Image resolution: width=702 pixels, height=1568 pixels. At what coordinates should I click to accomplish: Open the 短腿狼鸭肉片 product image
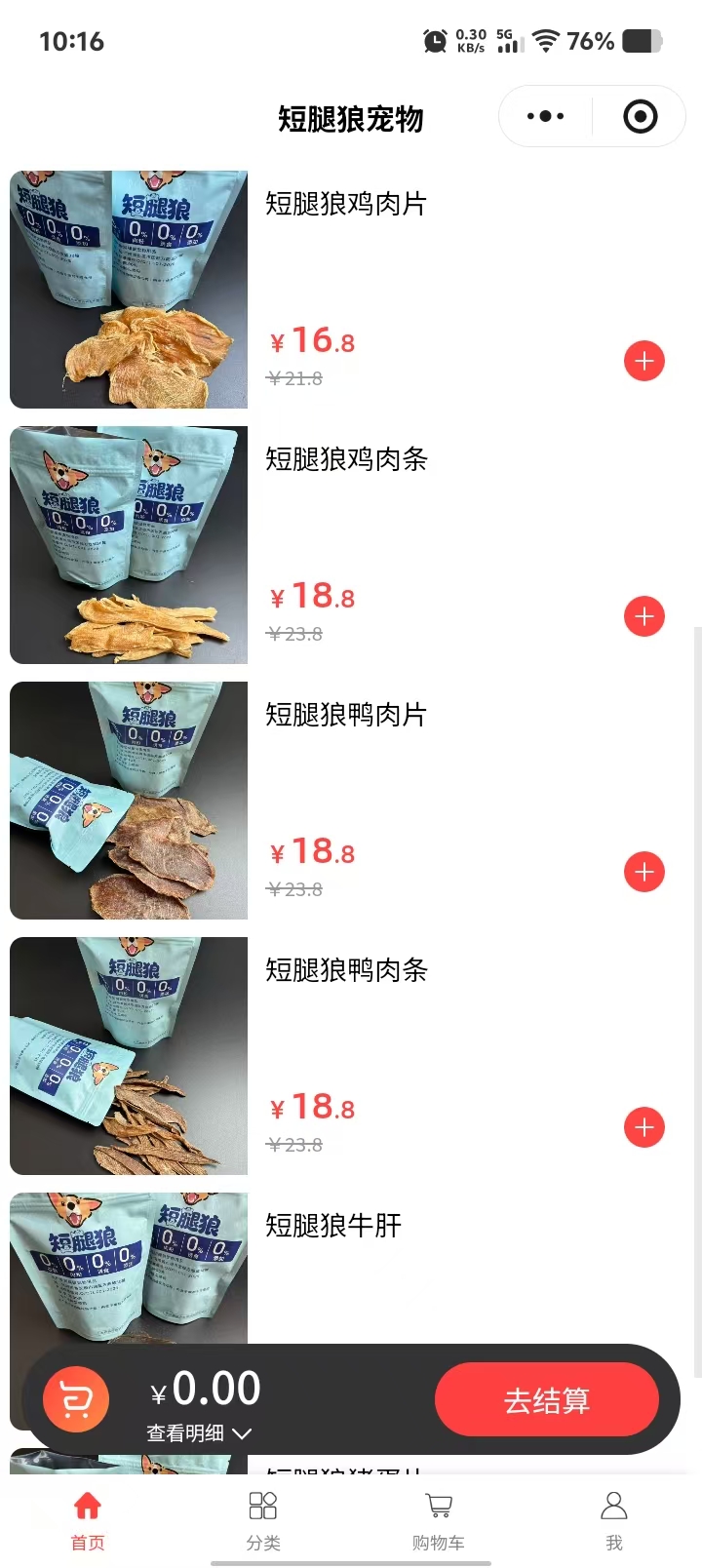coord(129,801)
